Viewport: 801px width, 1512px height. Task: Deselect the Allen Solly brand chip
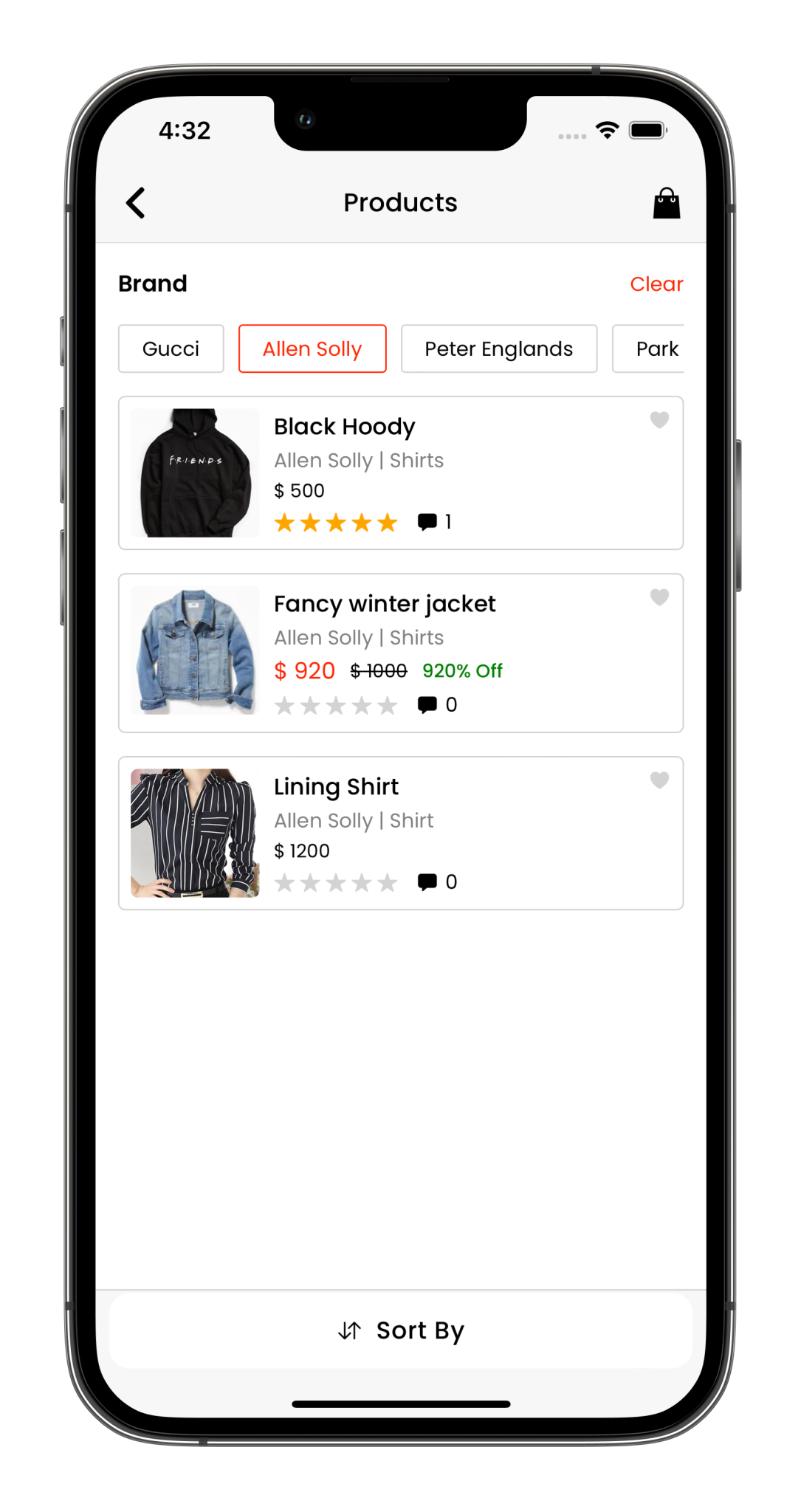(312, 348)
